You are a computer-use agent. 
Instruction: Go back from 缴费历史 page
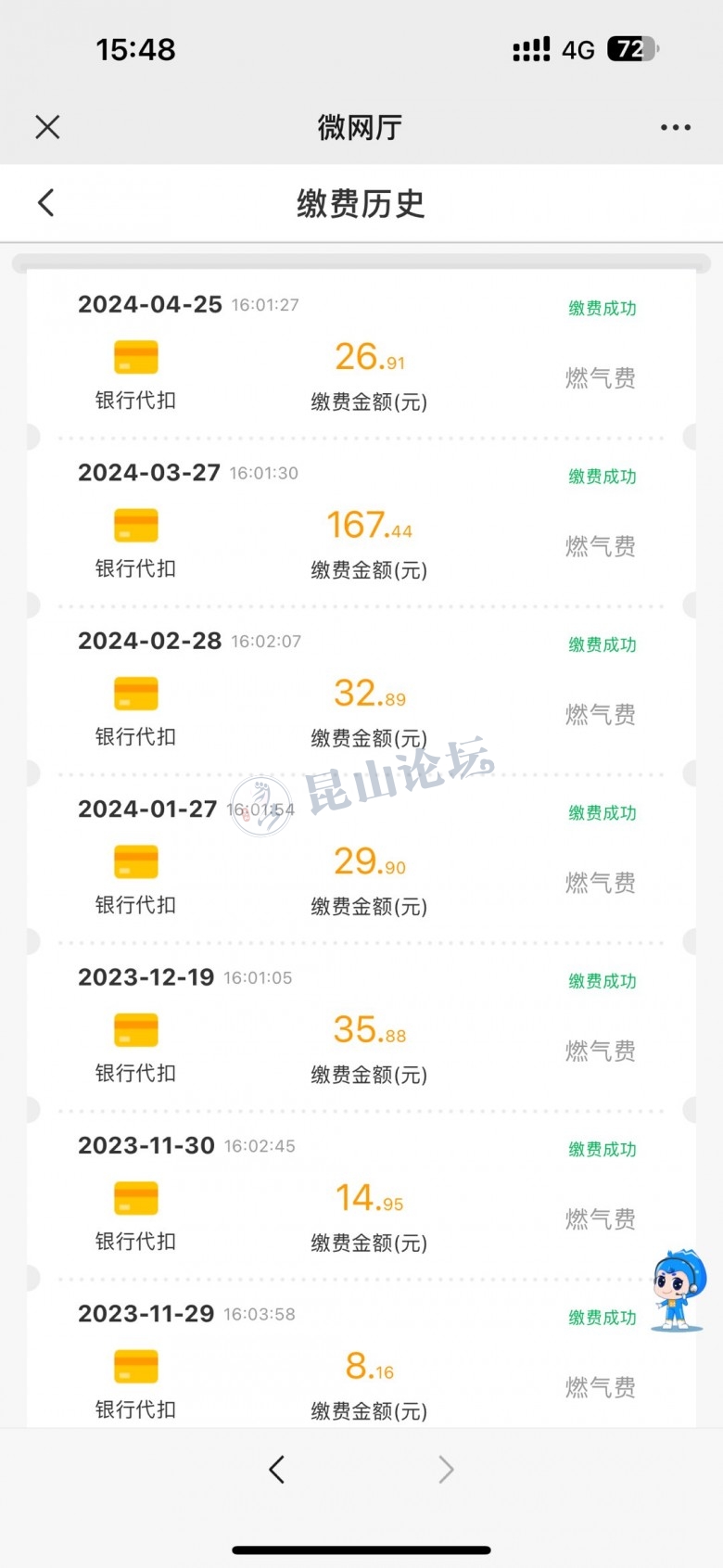tap(46, 203)
